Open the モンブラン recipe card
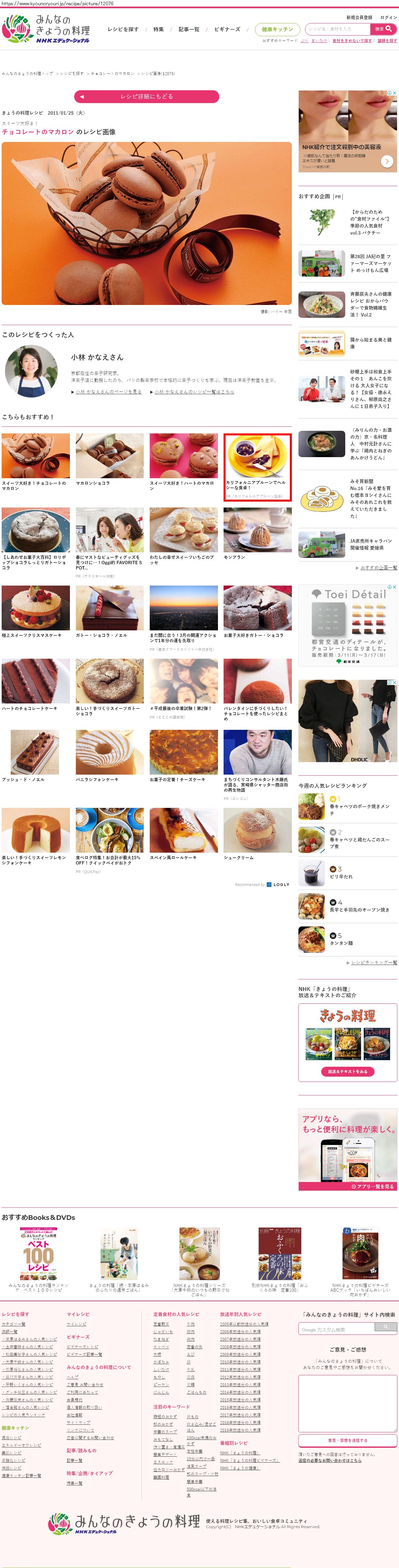Screen dimensions: 399x1568 [257, 530]
